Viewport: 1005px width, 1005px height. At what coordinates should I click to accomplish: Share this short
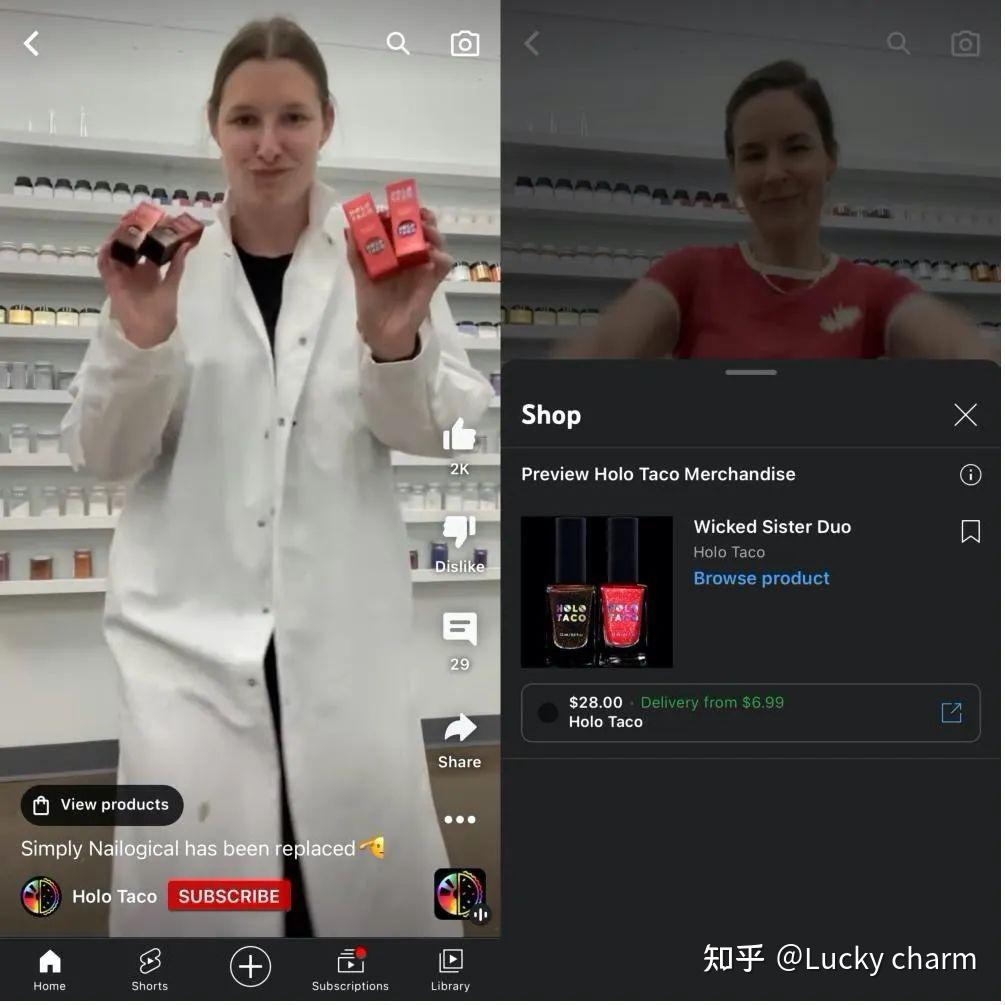tap(459, 729)
